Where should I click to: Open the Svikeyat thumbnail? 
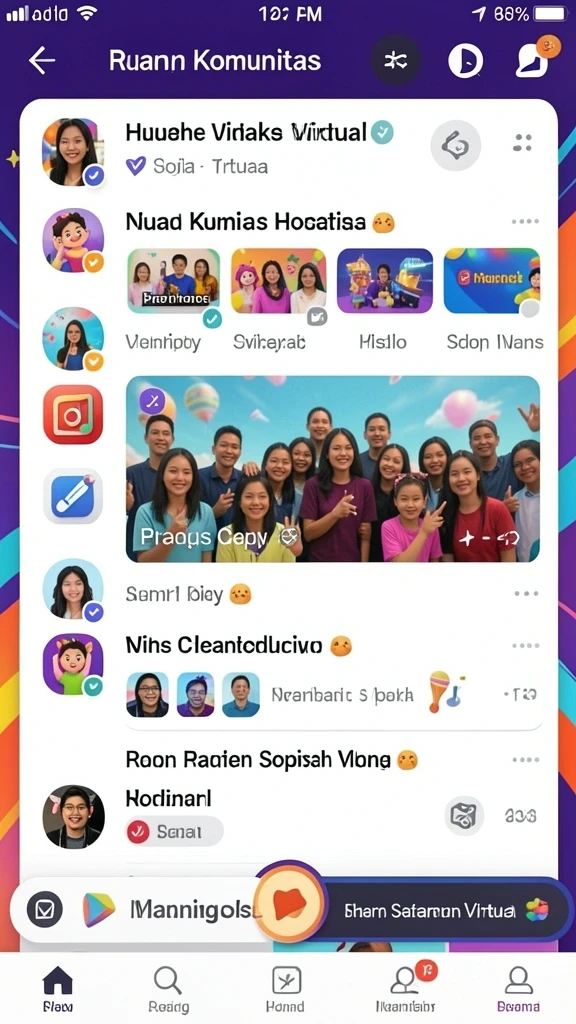279,281
